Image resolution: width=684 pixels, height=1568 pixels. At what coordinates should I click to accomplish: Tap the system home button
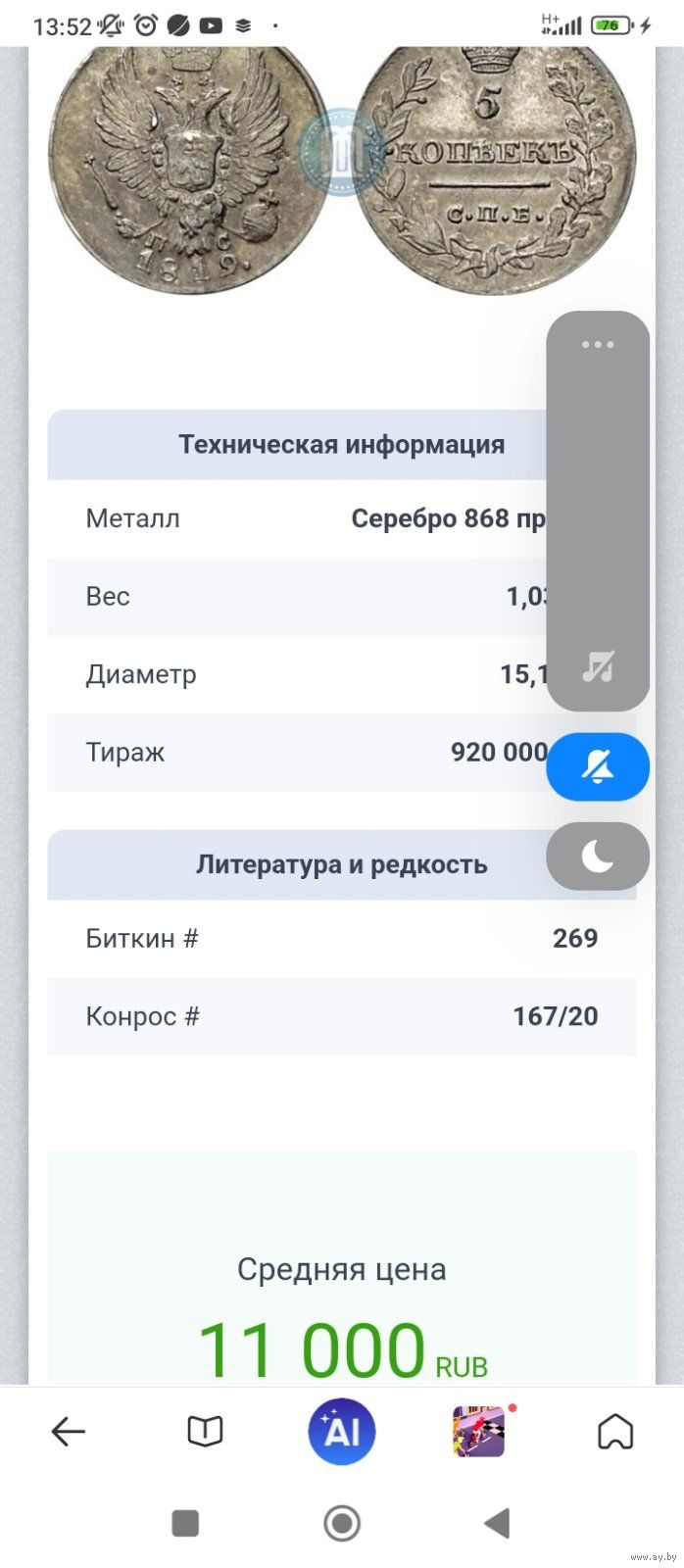coord(342,1523)
